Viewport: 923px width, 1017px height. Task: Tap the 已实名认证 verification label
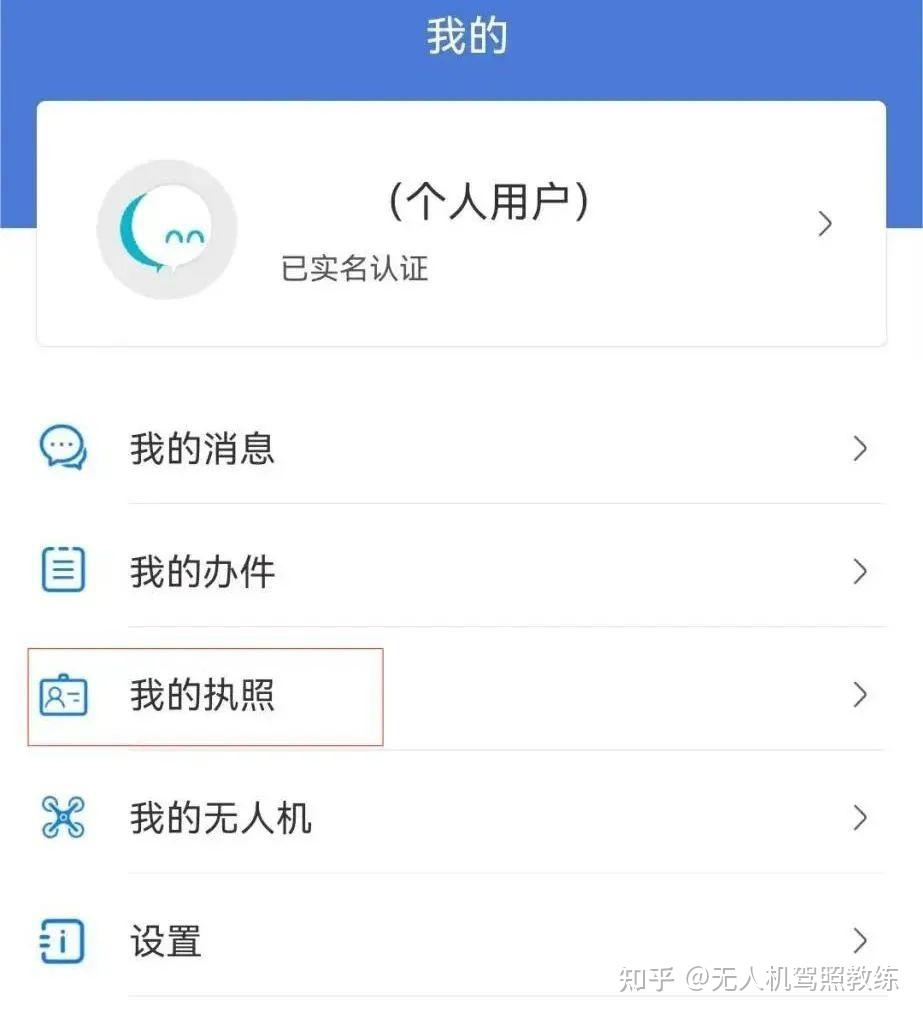pyautogui.click(x=356, y=268)
